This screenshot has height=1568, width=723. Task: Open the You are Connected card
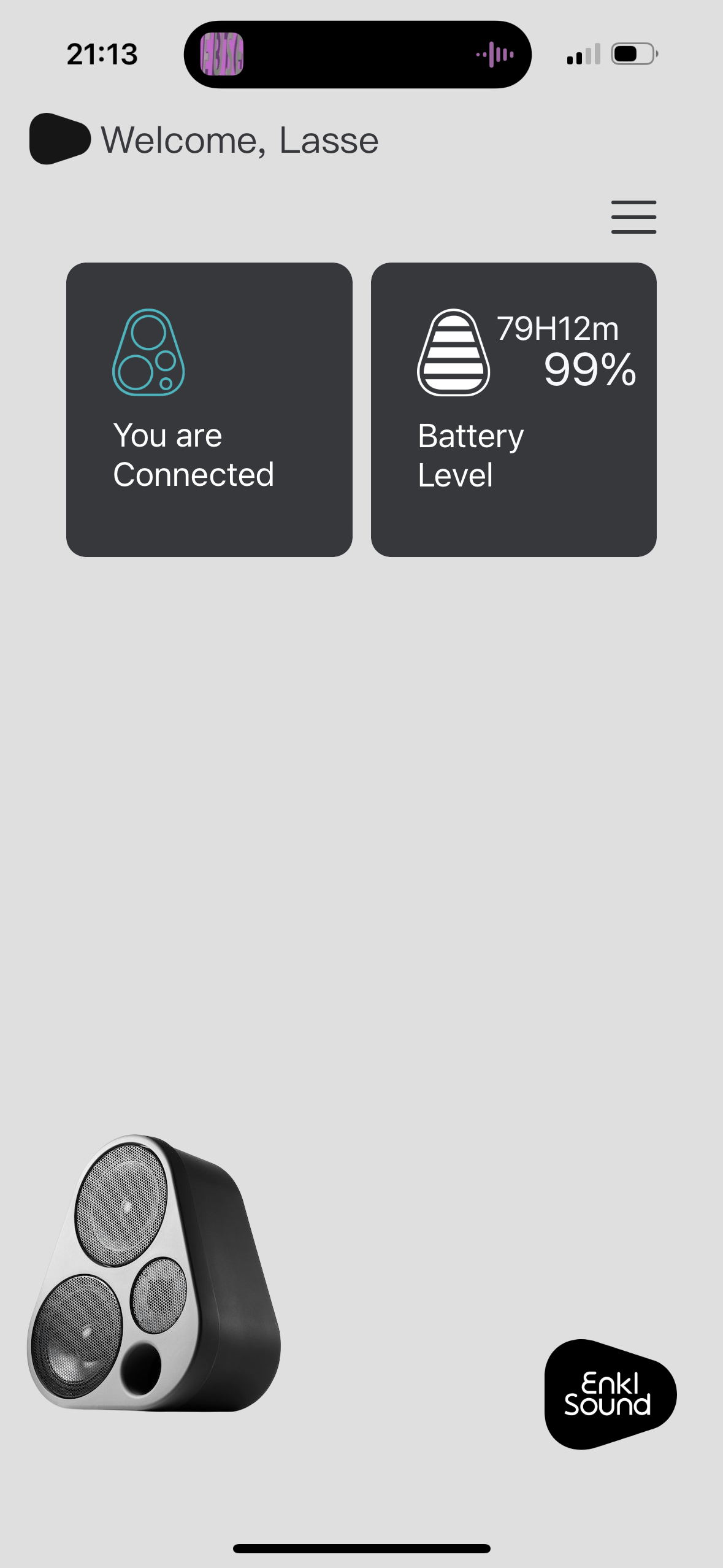point(209,409)
